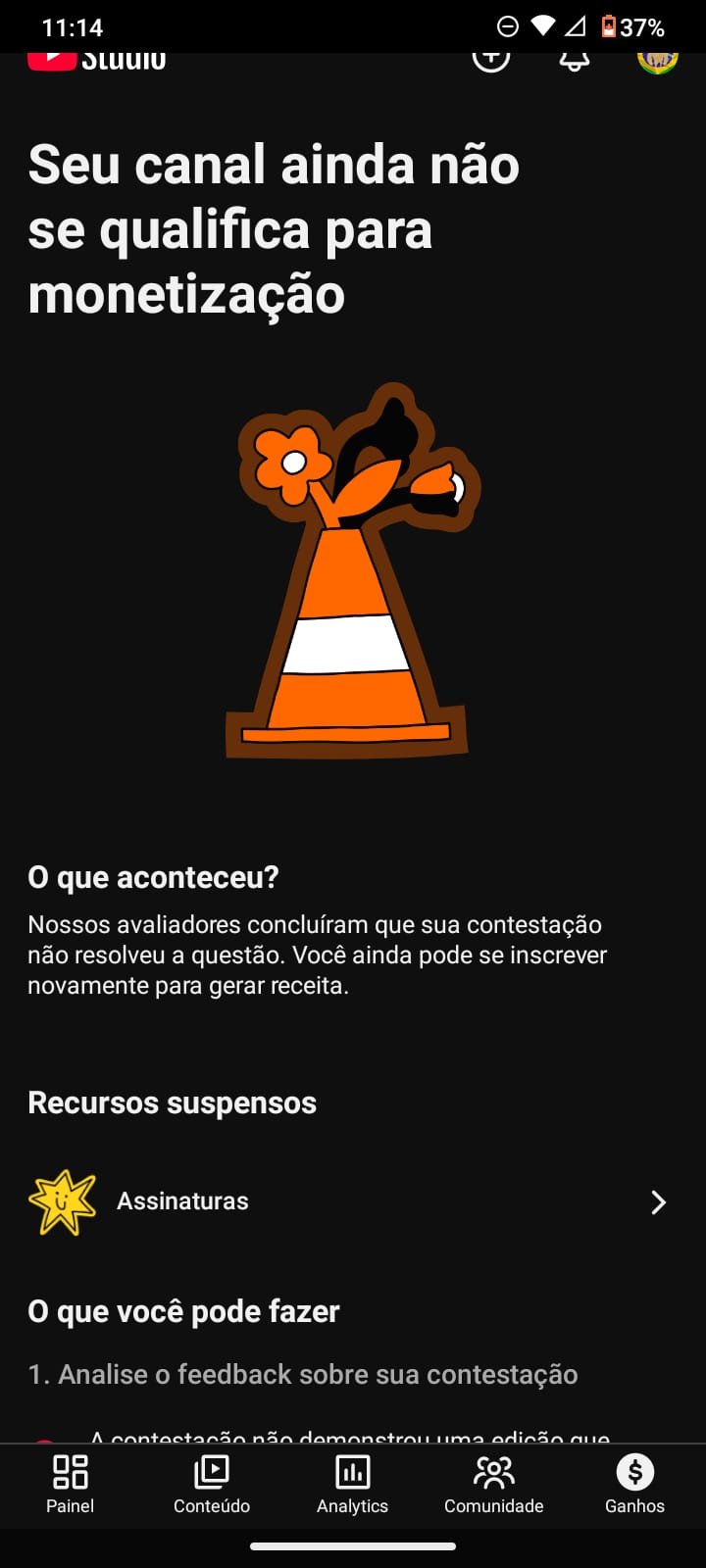The width and height of the screenshot is (706, 1568).
Task: Open the Assinaturas suspended feature row
Action: (352, 1201)
